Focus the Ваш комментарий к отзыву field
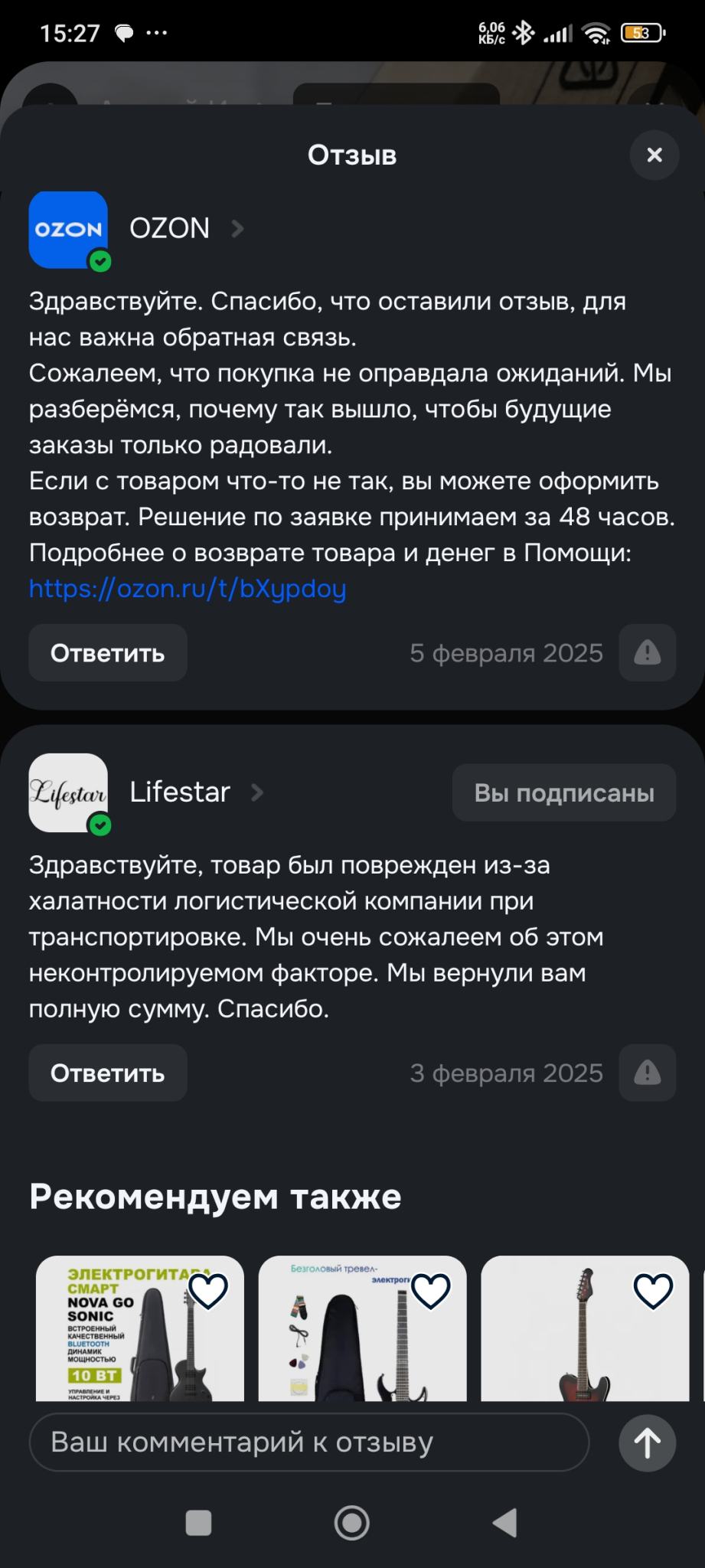Viewport: 705px width, 1568px height. (x=308, y=1442)
